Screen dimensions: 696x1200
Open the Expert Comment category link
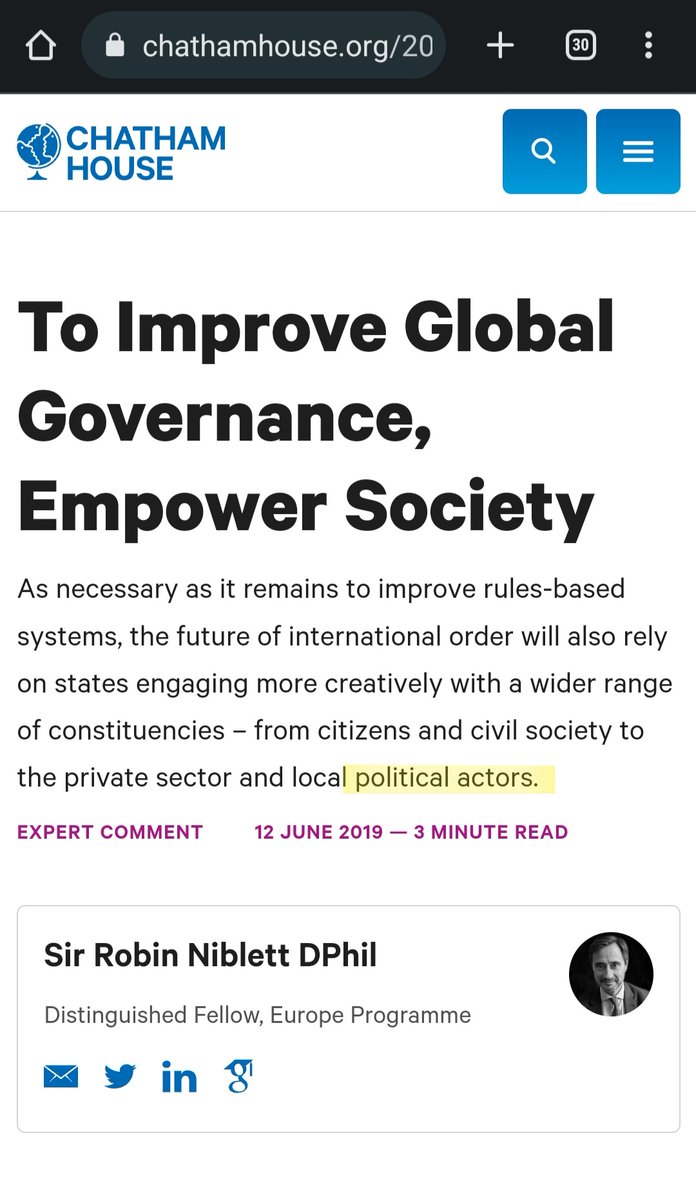[110, 832]
